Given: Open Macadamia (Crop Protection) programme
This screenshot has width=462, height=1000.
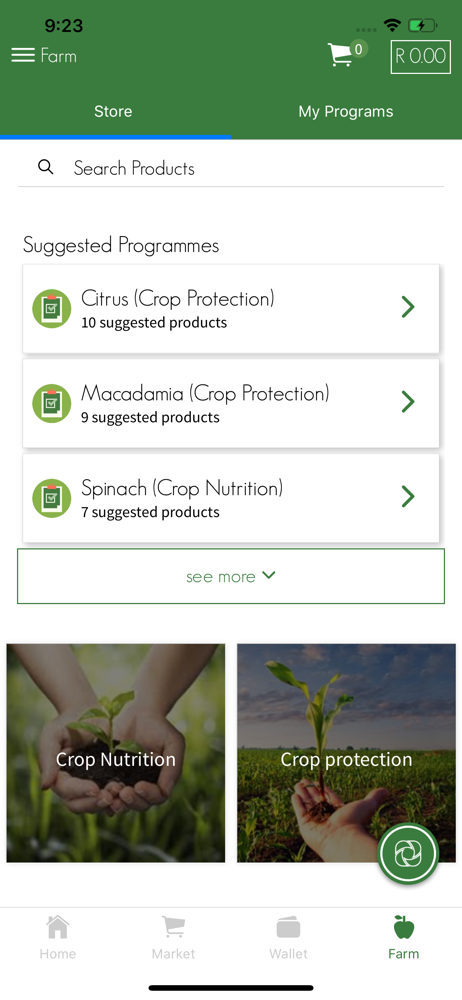Looking at the screenshot, I should 231,403.
